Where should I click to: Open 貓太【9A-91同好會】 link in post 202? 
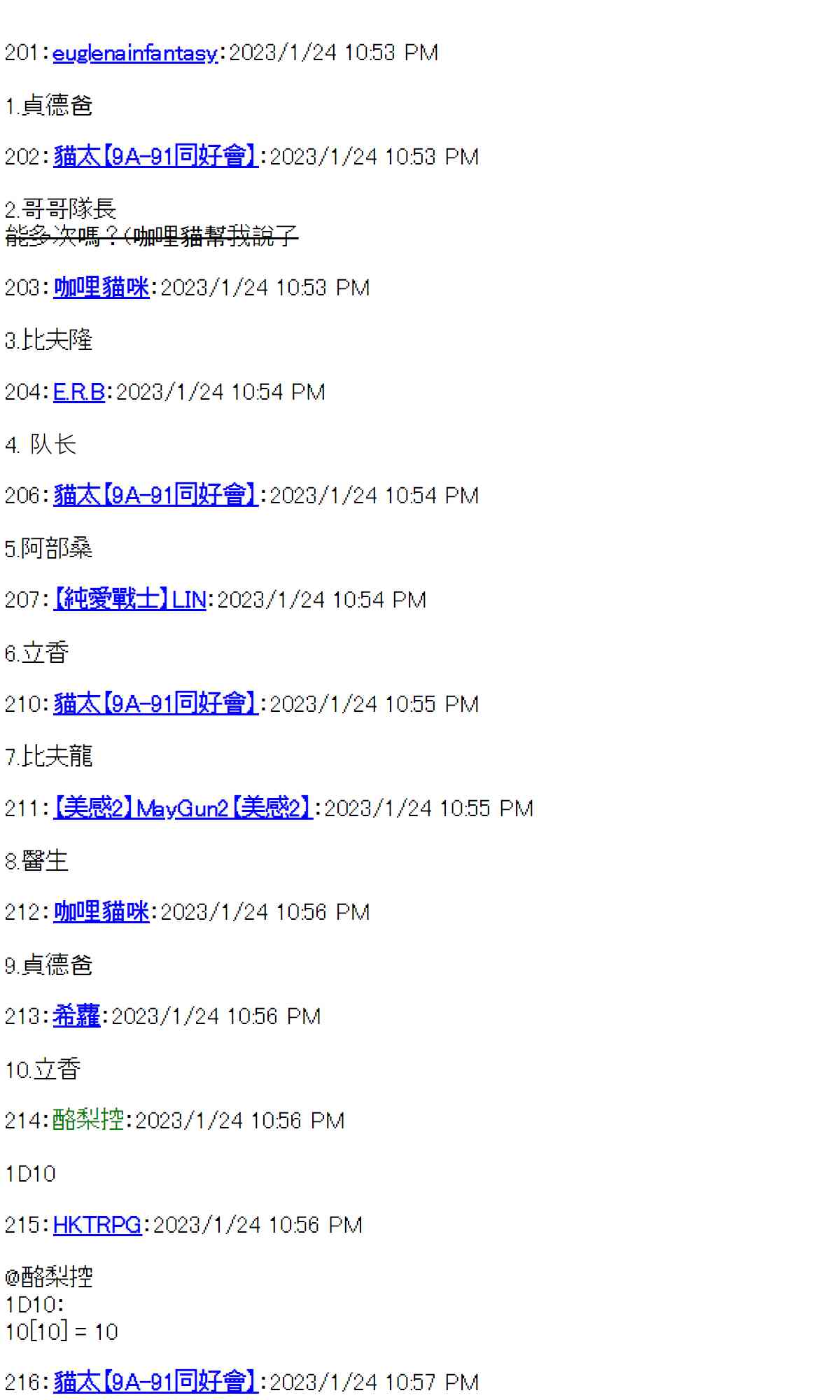pyautogui.click(x=156, y=156)
